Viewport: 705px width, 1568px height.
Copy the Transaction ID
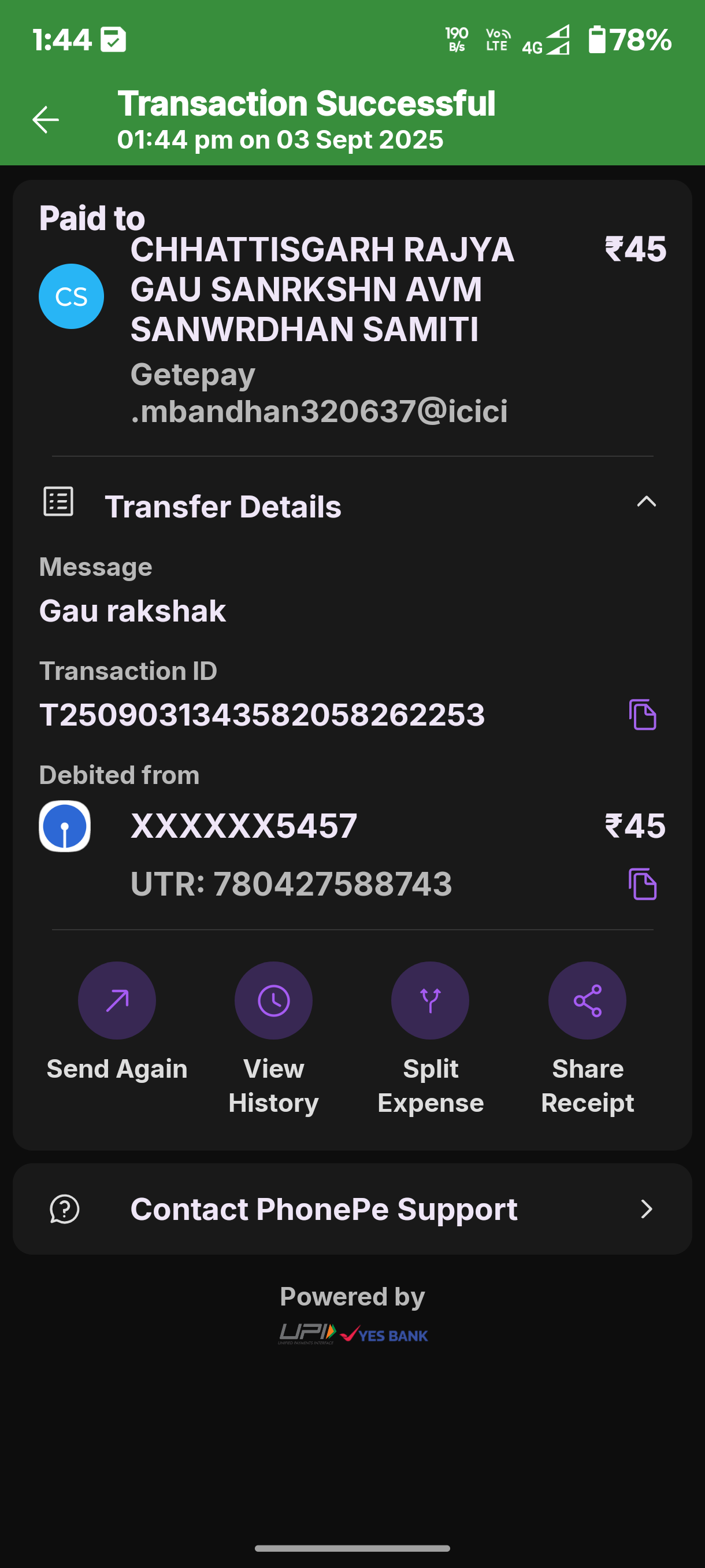coord(643,715)
